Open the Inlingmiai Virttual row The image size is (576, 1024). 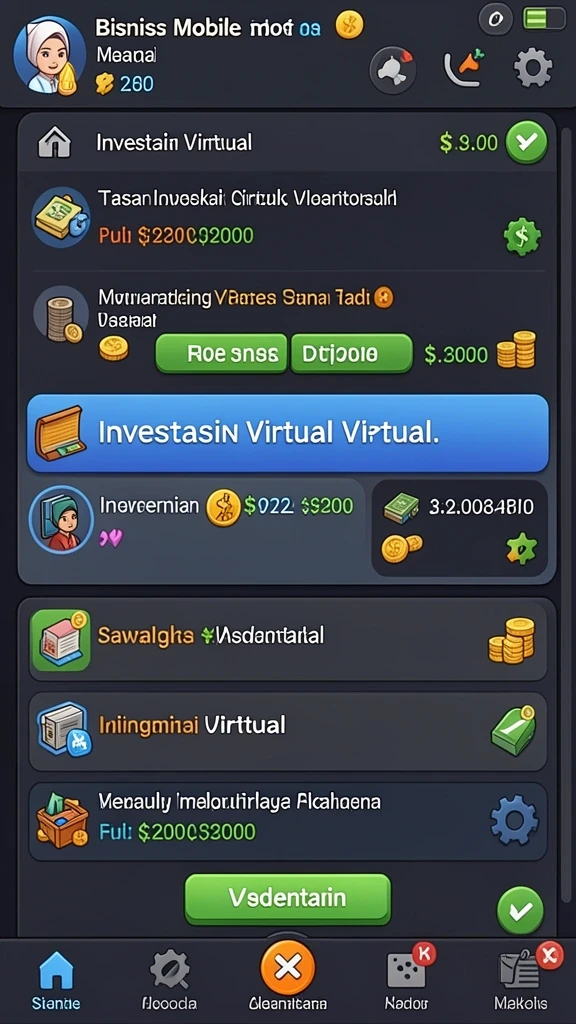coord(287,731)
